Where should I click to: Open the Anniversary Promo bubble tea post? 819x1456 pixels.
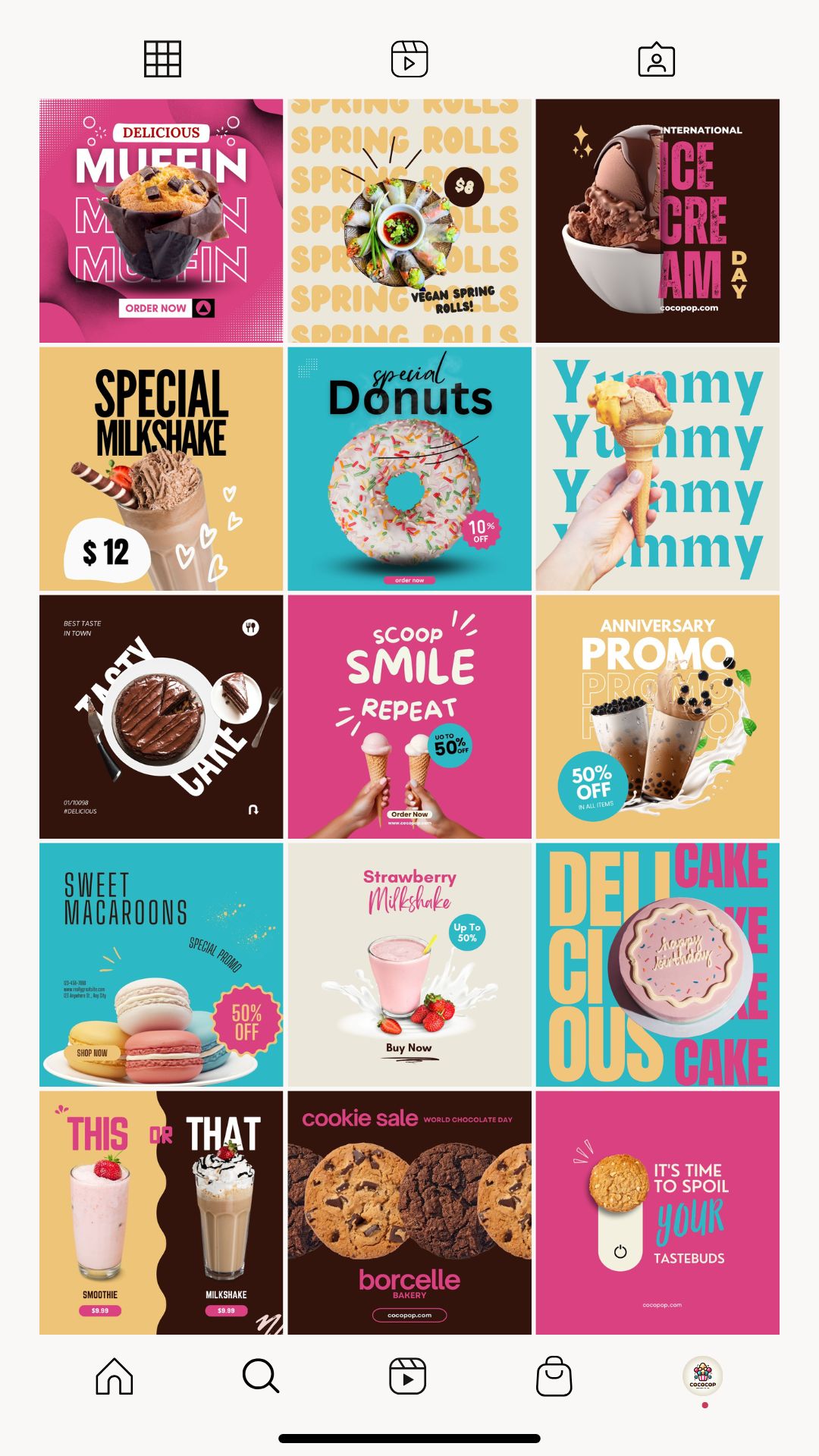(657, 717)
